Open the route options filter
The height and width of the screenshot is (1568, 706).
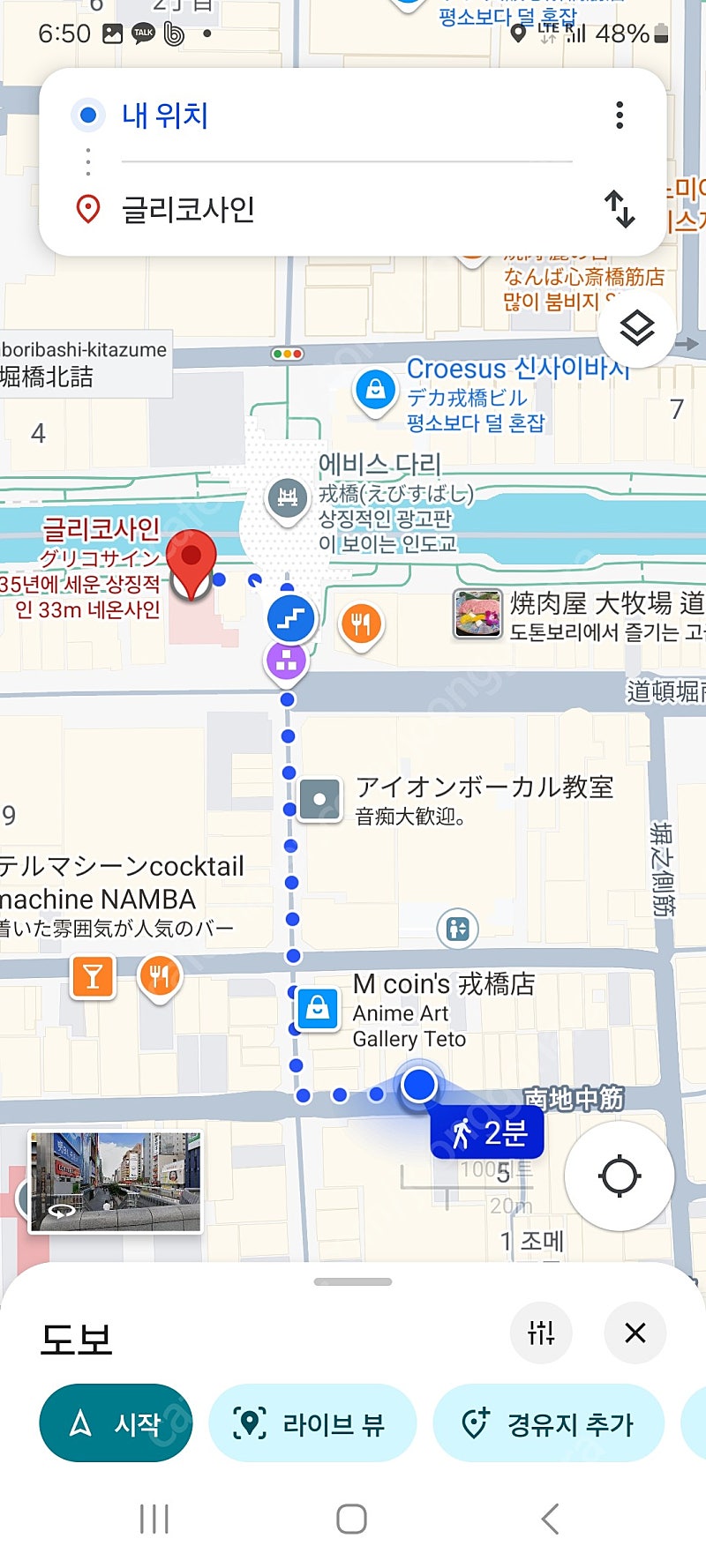tap(541, 1333)
